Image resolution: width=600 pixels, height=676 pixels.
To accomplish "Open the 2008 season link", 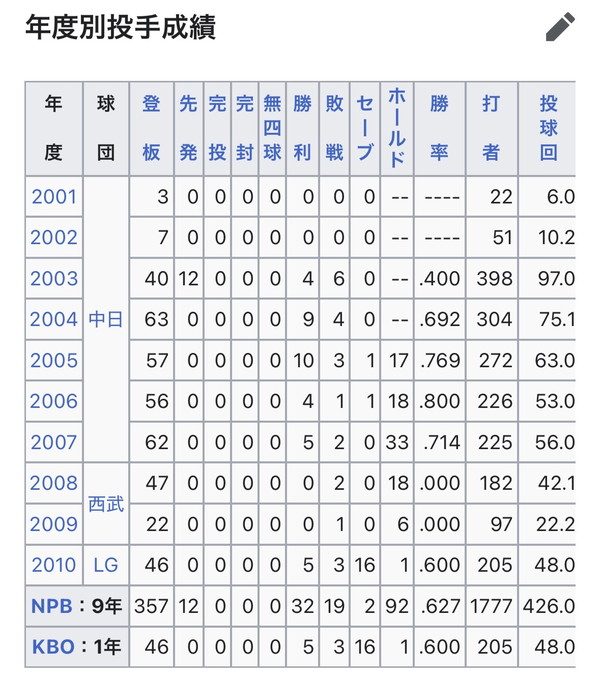I will pos(53,483).
